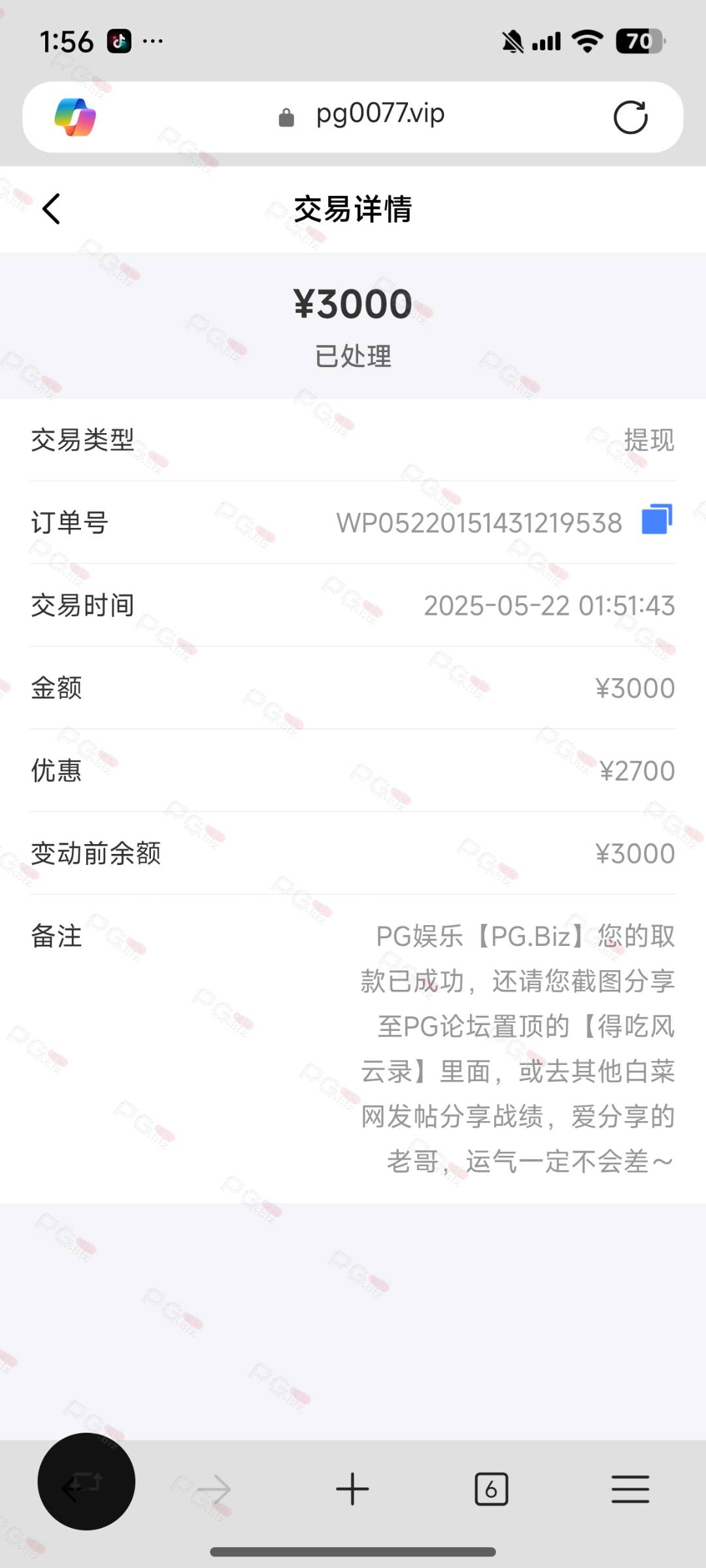This screenshot has width=706, height=1568.
Task: Copy the order number WP05220151431219538
Action: [657, 519]
